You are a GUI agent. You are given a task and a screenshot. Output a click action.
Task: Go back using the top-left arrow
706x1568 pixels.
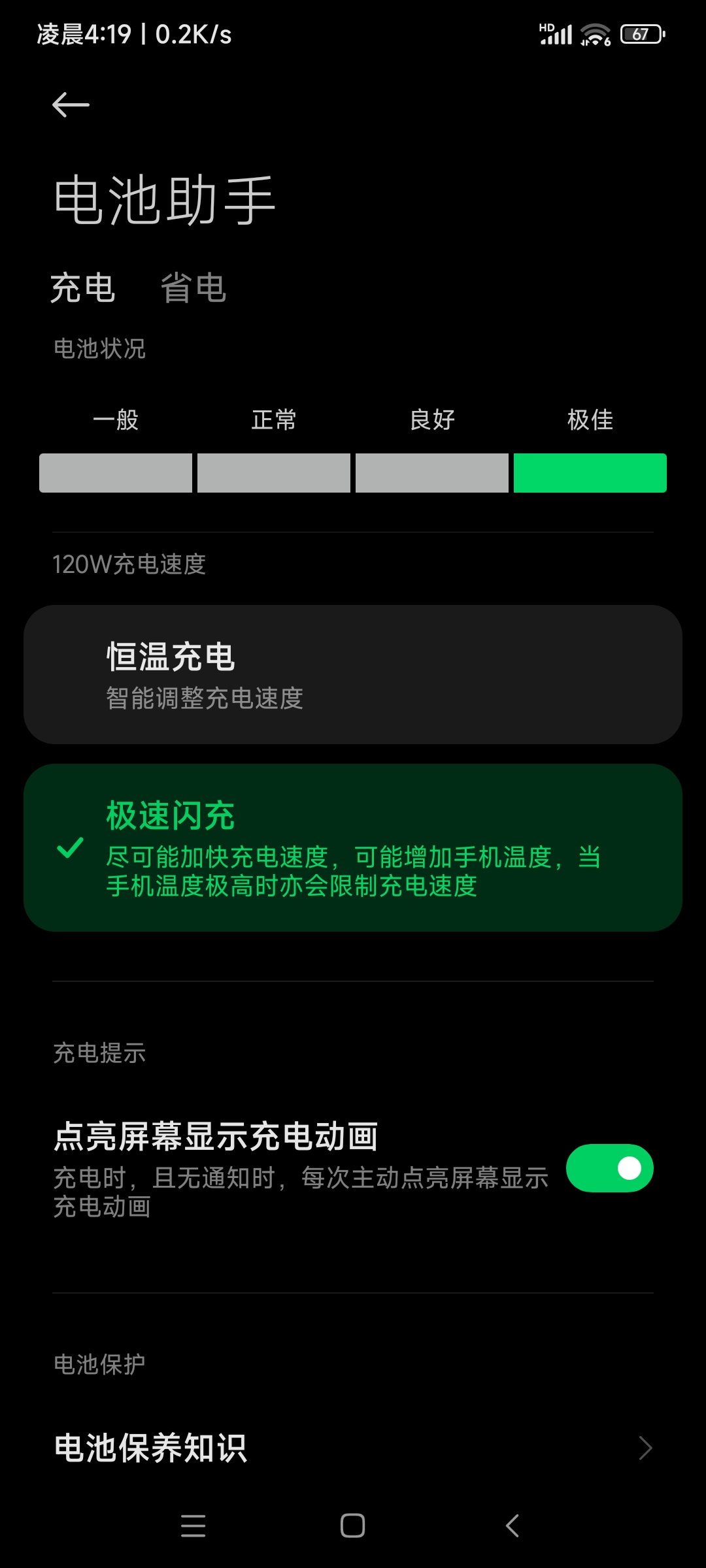[71, 105]
